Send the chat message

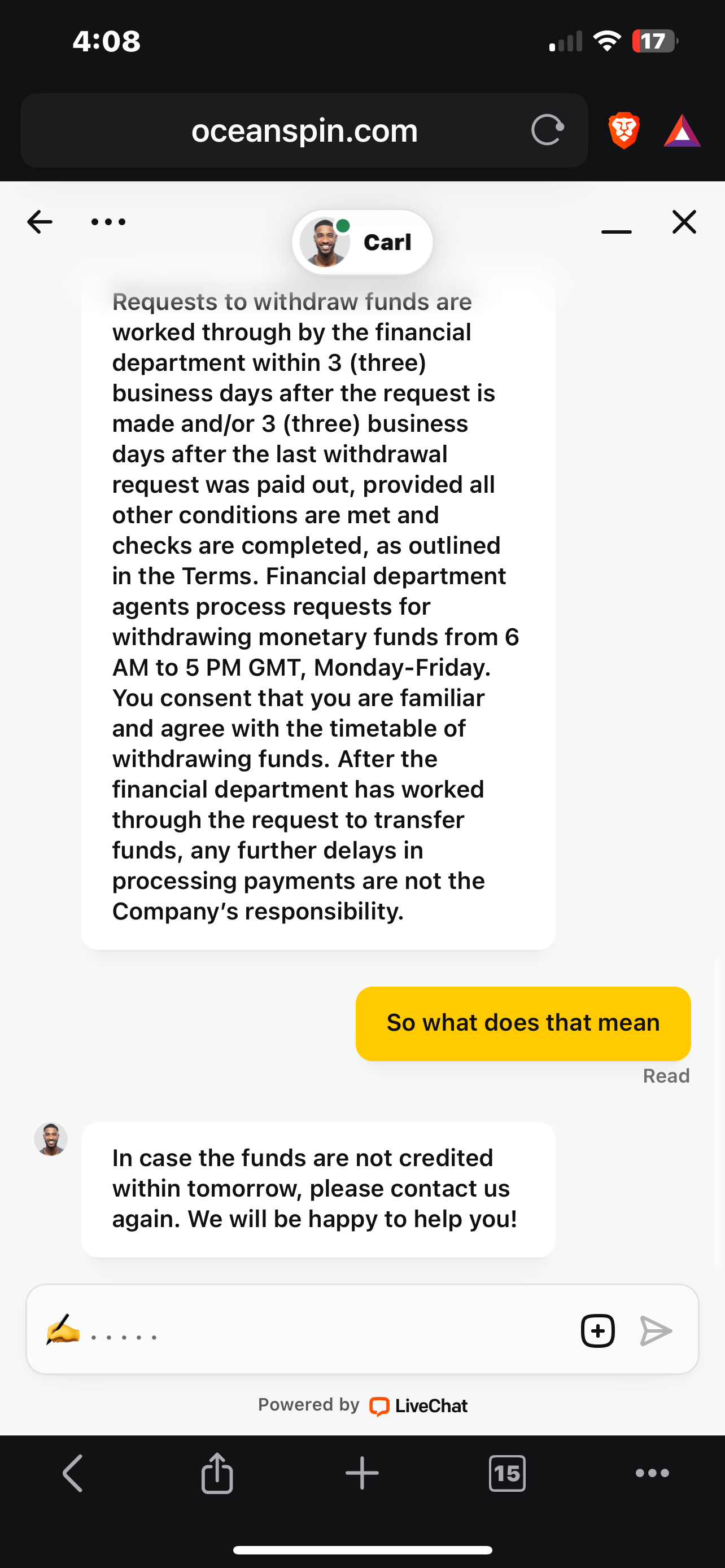pos(656,1330)
